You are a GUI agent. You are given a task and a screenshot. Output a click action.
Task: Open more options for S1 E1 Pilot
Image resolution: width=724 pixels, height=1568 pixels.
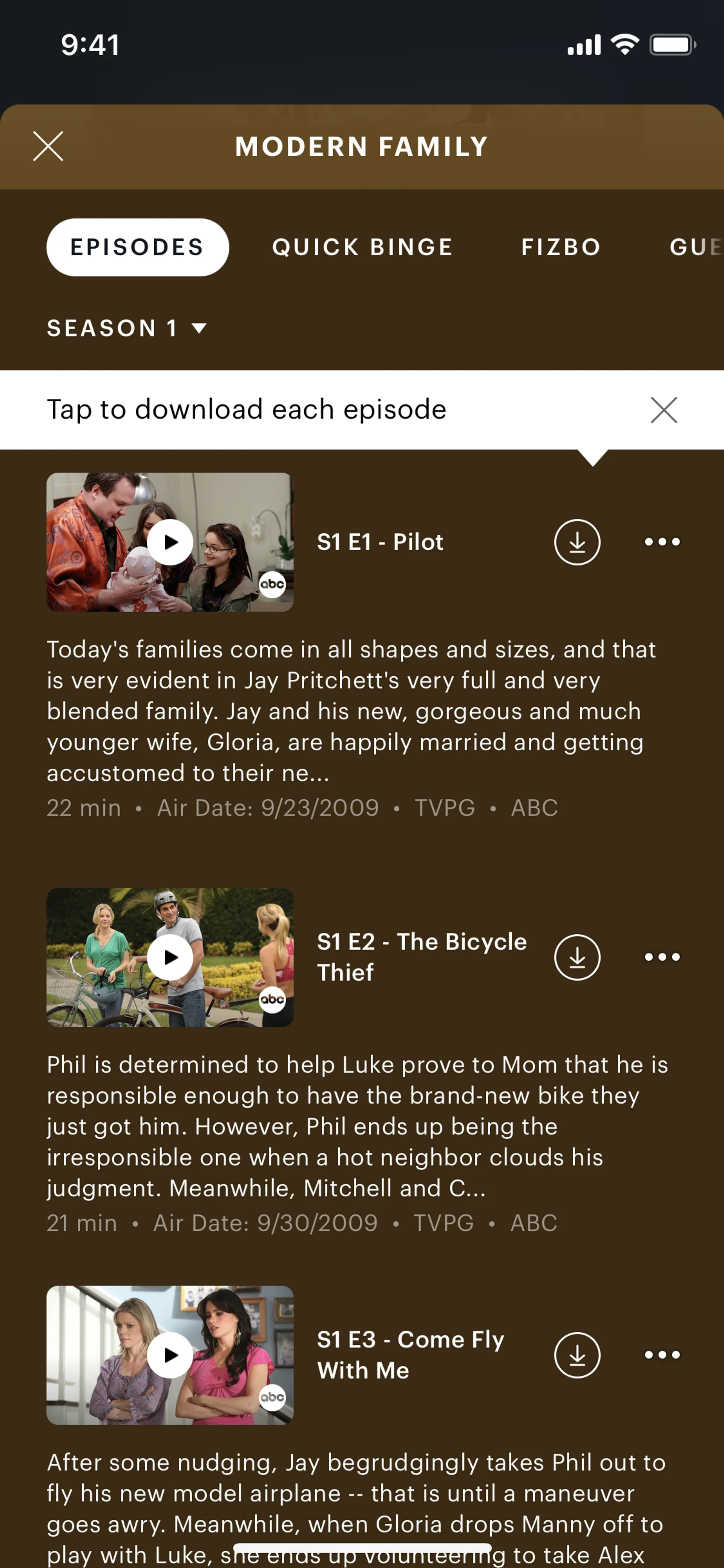pyautogui.click(x=662, y=542)
